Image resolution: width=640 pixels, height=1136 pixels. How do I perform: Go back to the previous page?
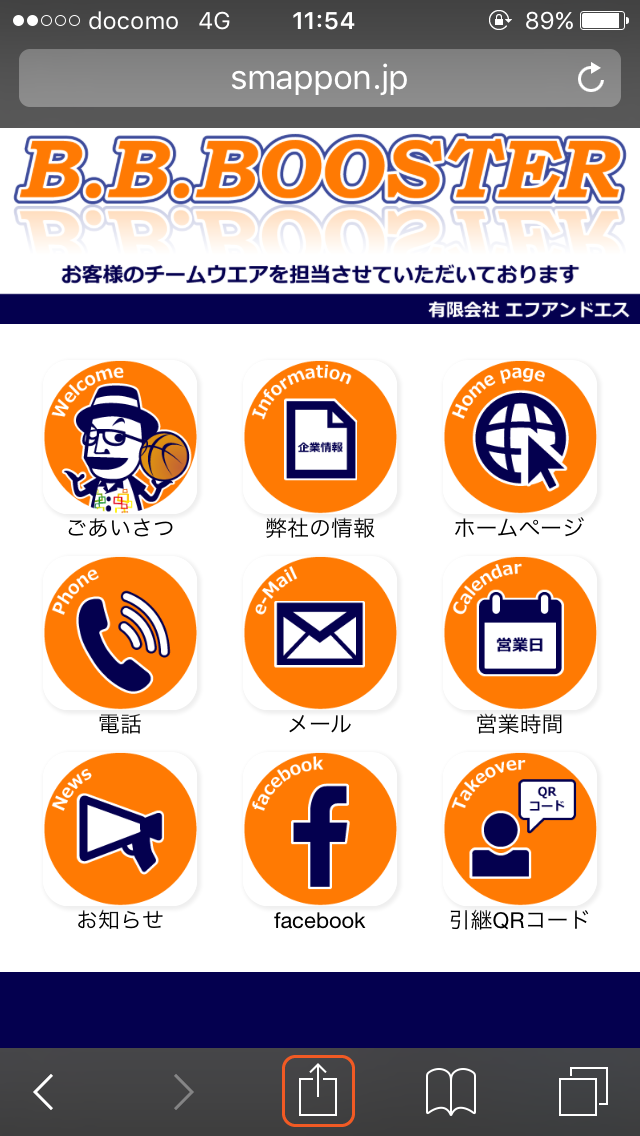[43, 1091]
